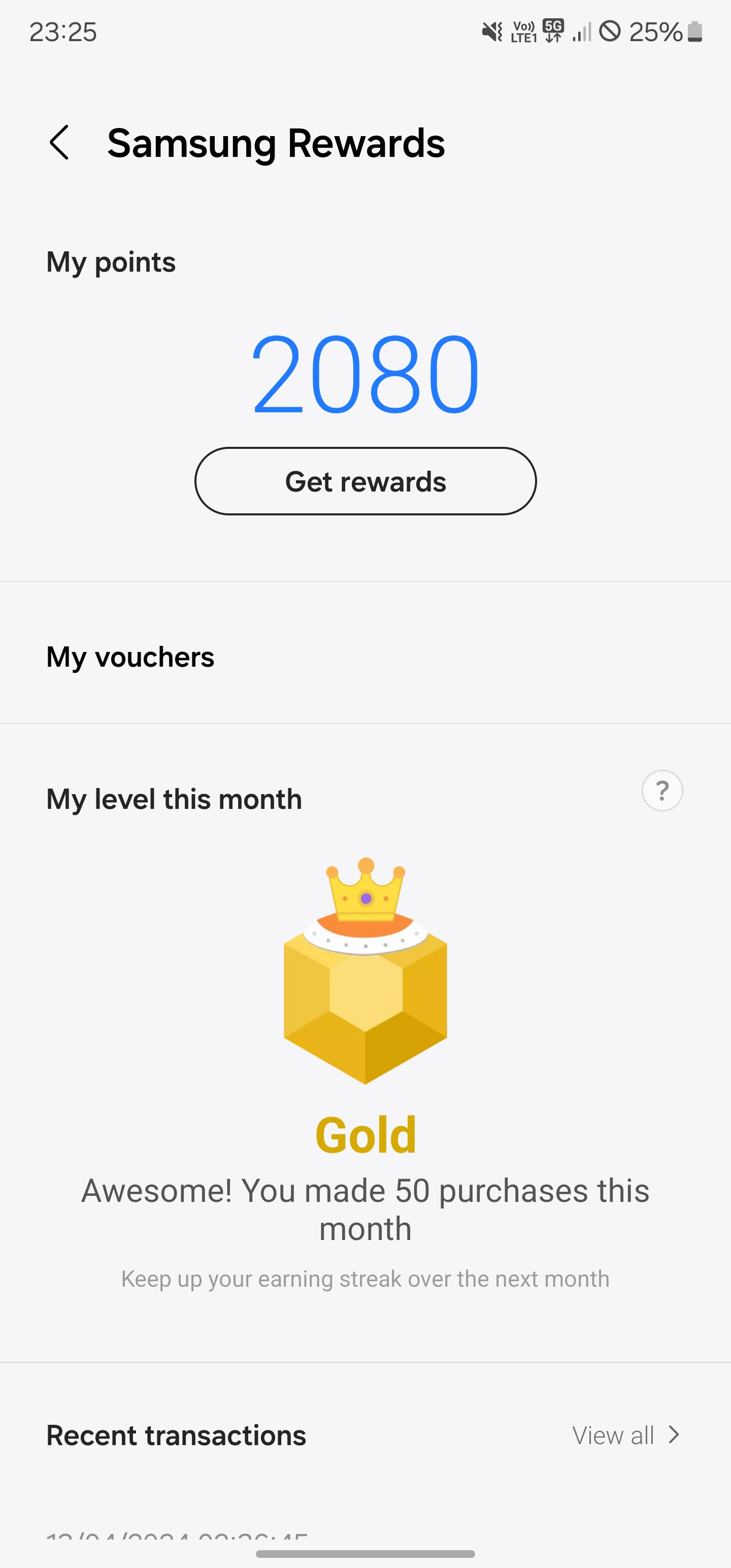This screenshot has height=1568, width=731.
Task: Click the View all link
Action: [615, 1434]
